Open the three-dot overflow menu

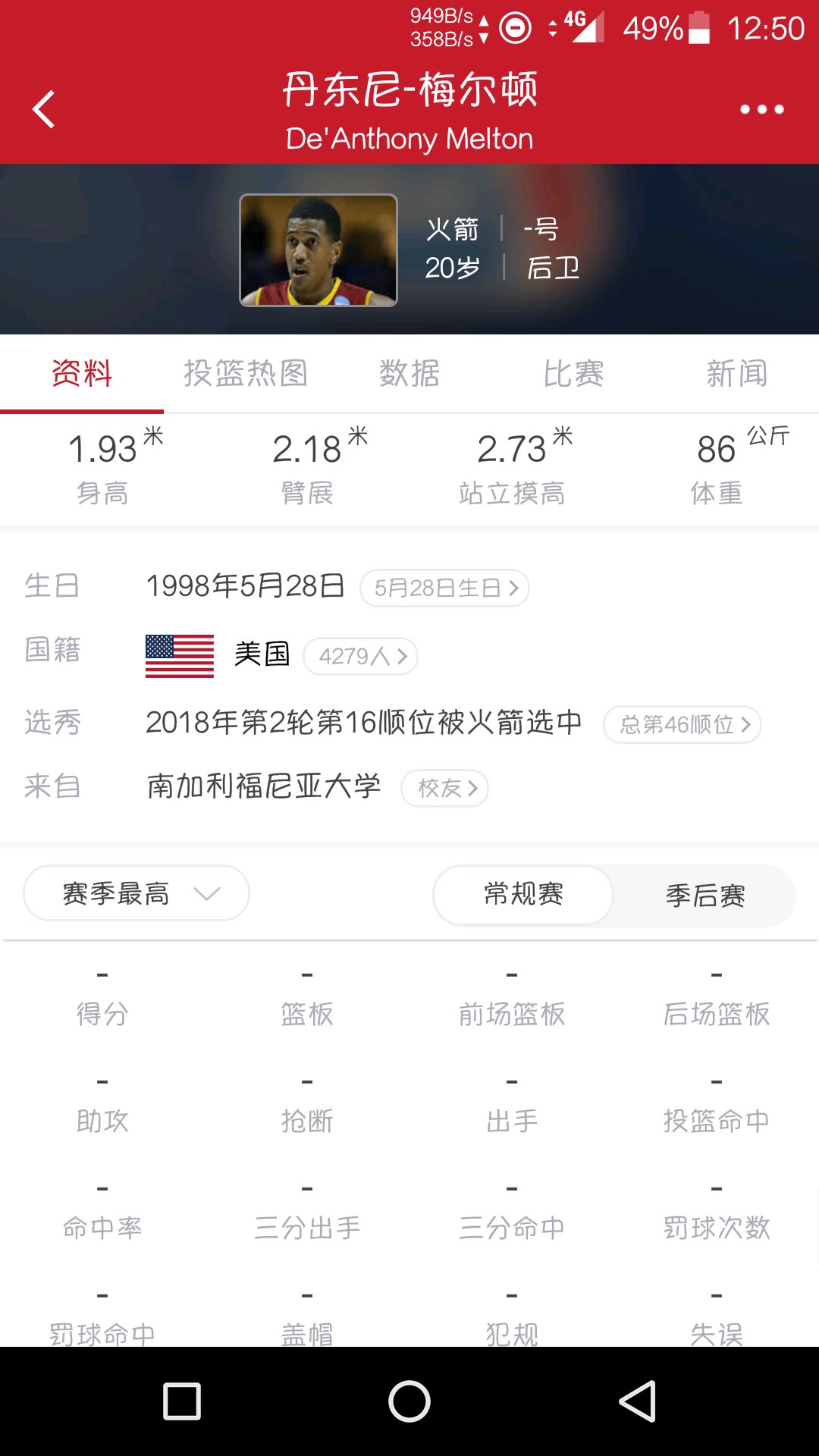(761, 109)
